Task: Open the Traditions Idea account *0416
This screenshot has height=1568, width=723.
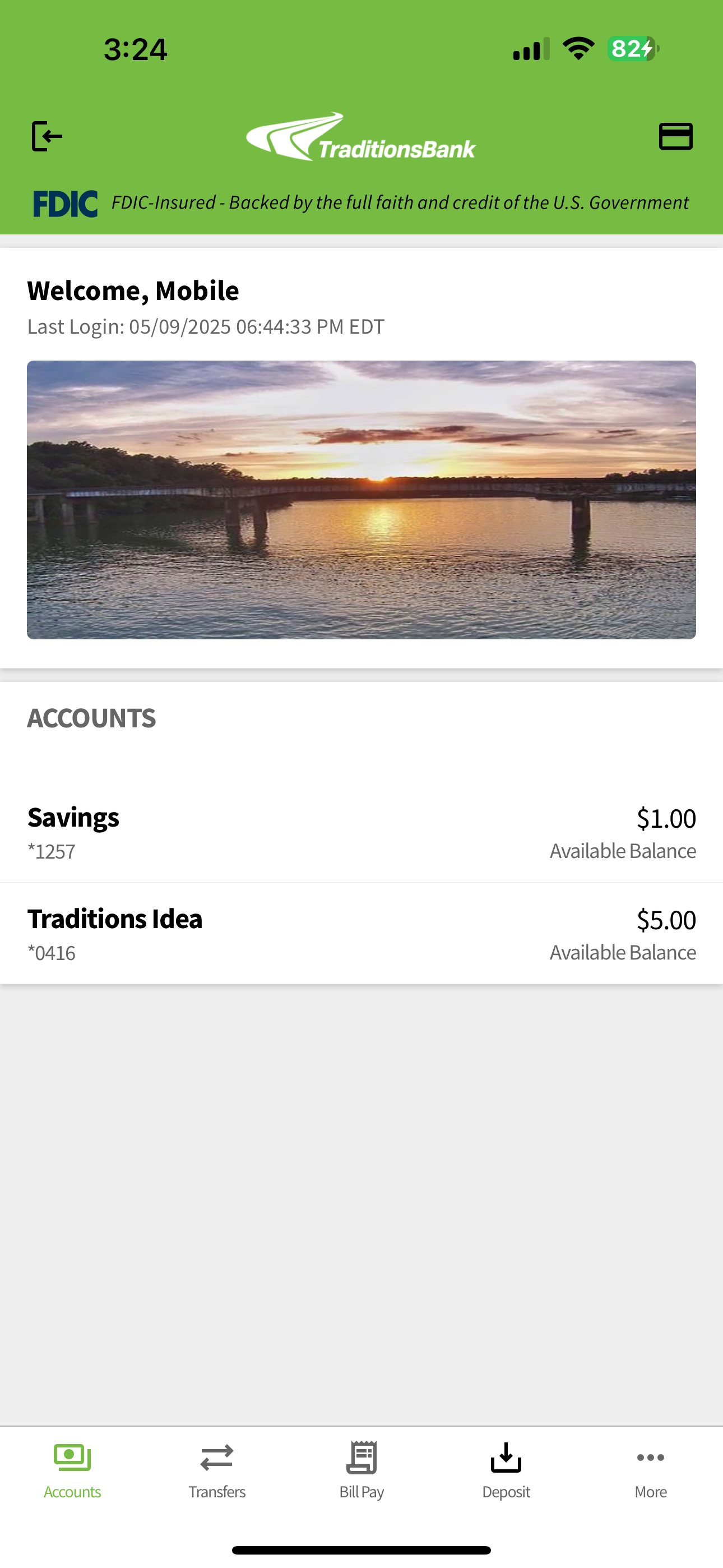Action: pyautogui.click(x=361, y=934)
